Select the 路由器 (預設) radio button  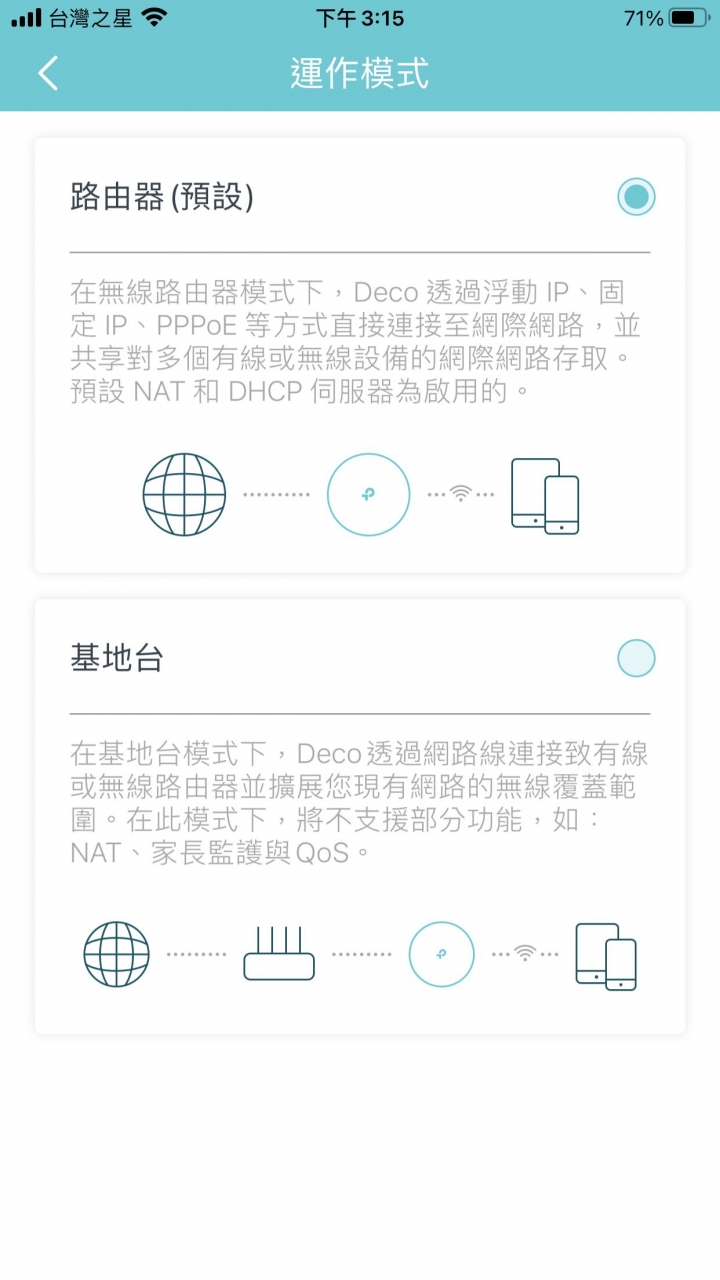tap(636, 197)
